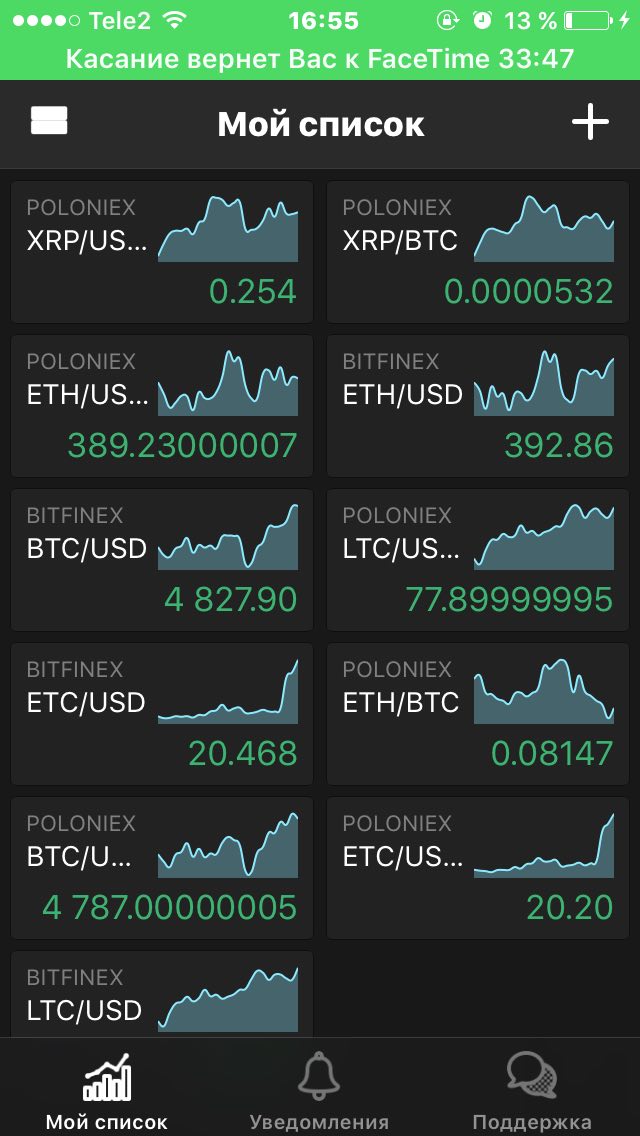This screenshot has width=640, height=1136.
Task: Open the Poloniex card showing 20.20
Action: (x=478, y=868)
